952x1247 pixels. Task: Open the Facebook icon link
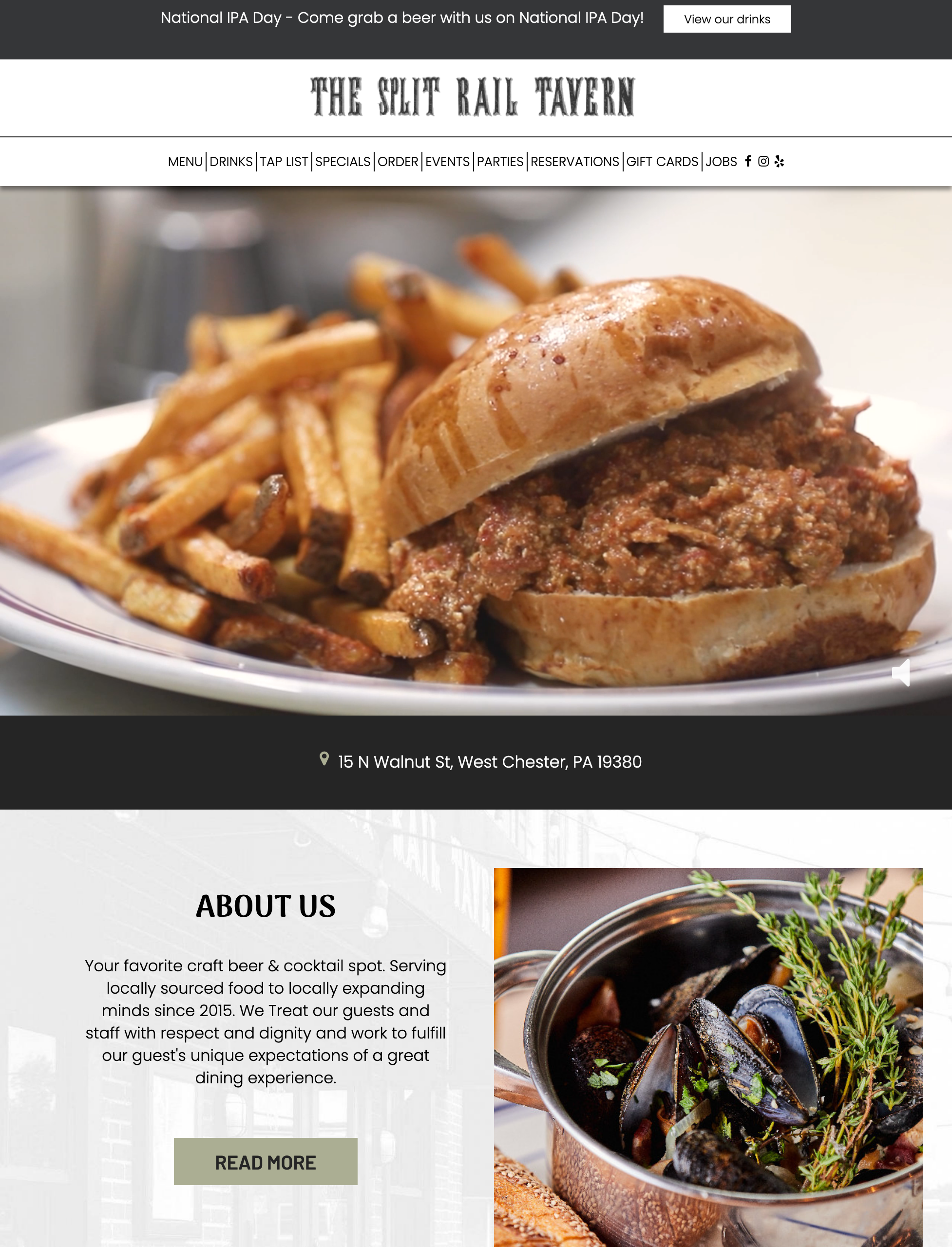[x=747, y=161]
